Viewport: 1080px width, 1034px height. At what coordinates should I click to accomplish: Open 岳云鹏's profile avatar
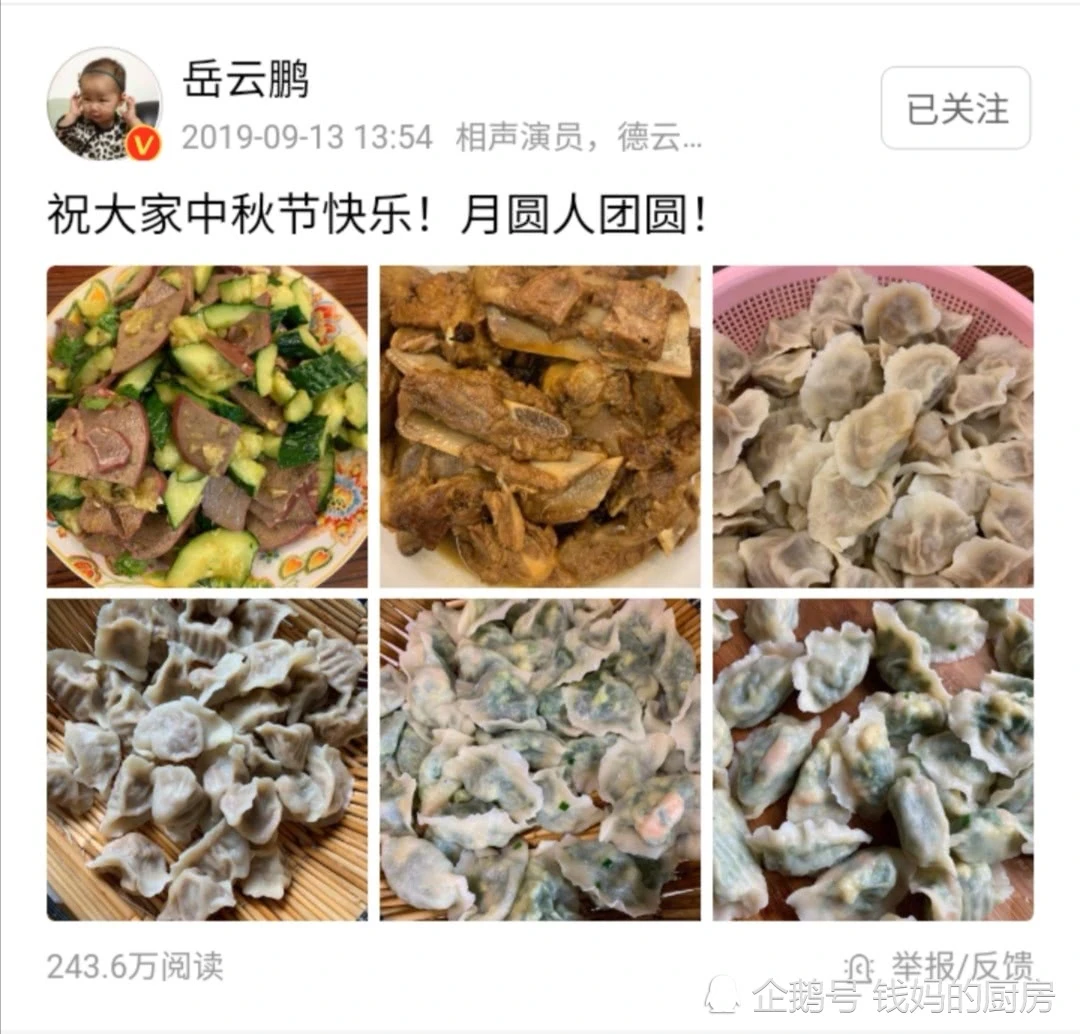click(x=104, y=104)
